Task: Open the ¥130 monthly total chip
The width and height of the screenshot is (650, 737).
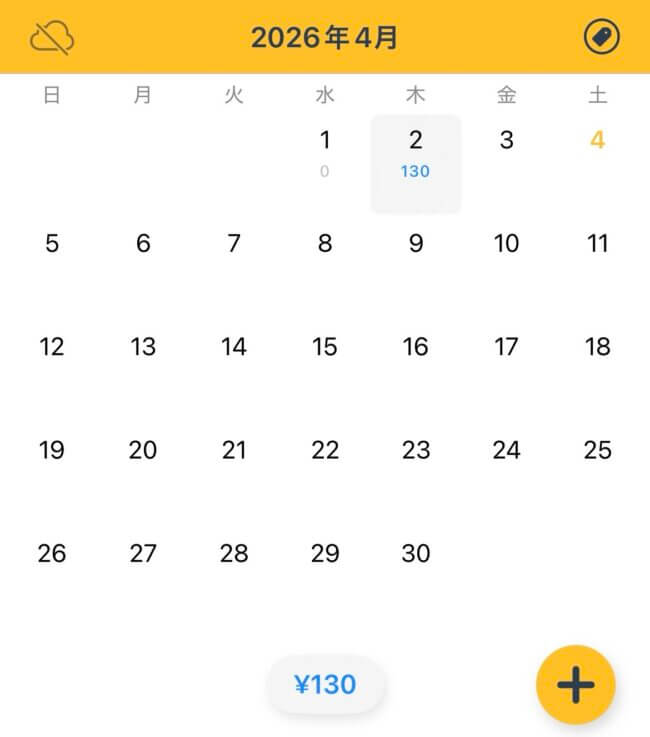Action: (325, 685)
